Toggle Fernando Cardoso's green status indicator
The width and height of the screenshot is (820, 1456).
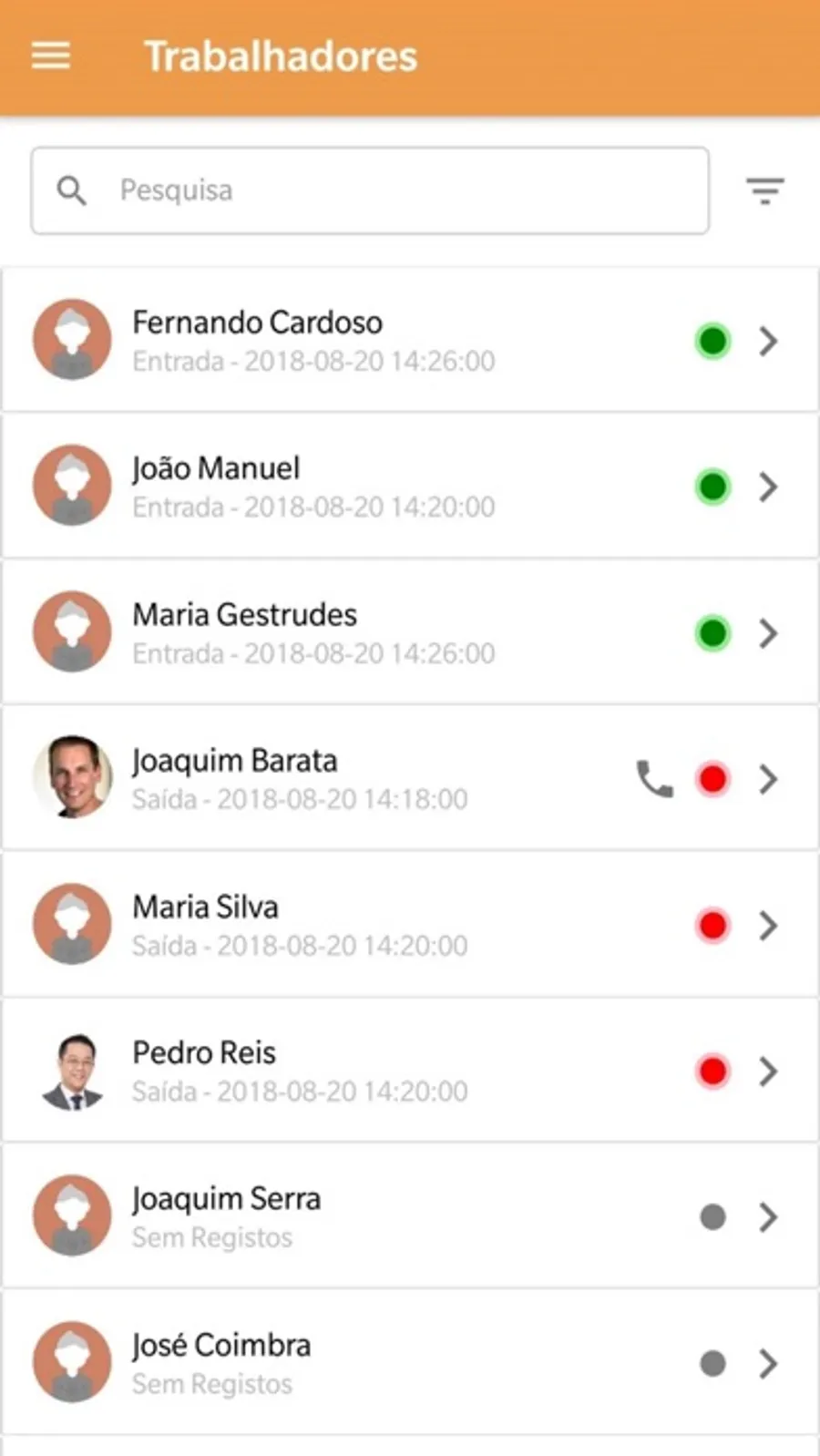[712, 340]
